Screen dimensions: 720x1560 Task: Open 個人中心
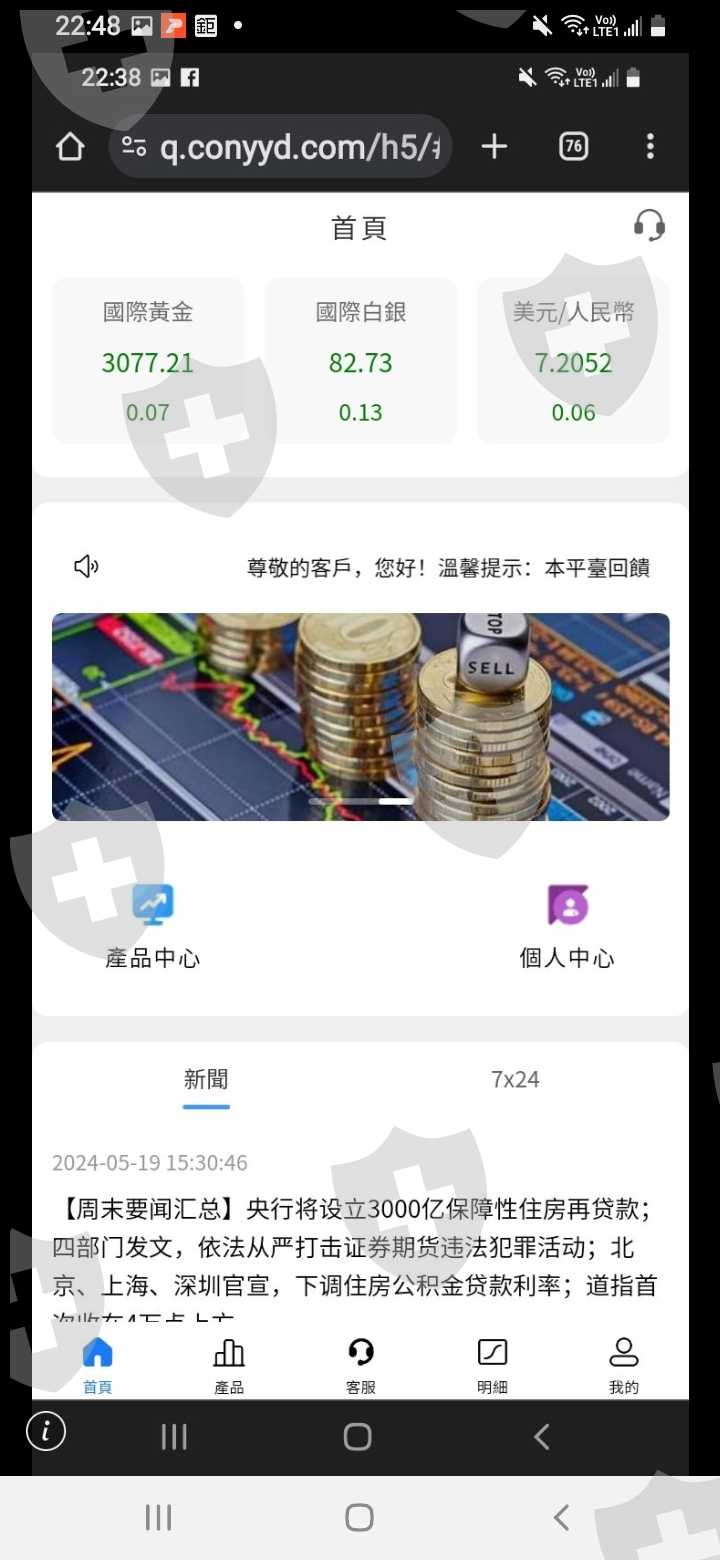coord(567,927)
